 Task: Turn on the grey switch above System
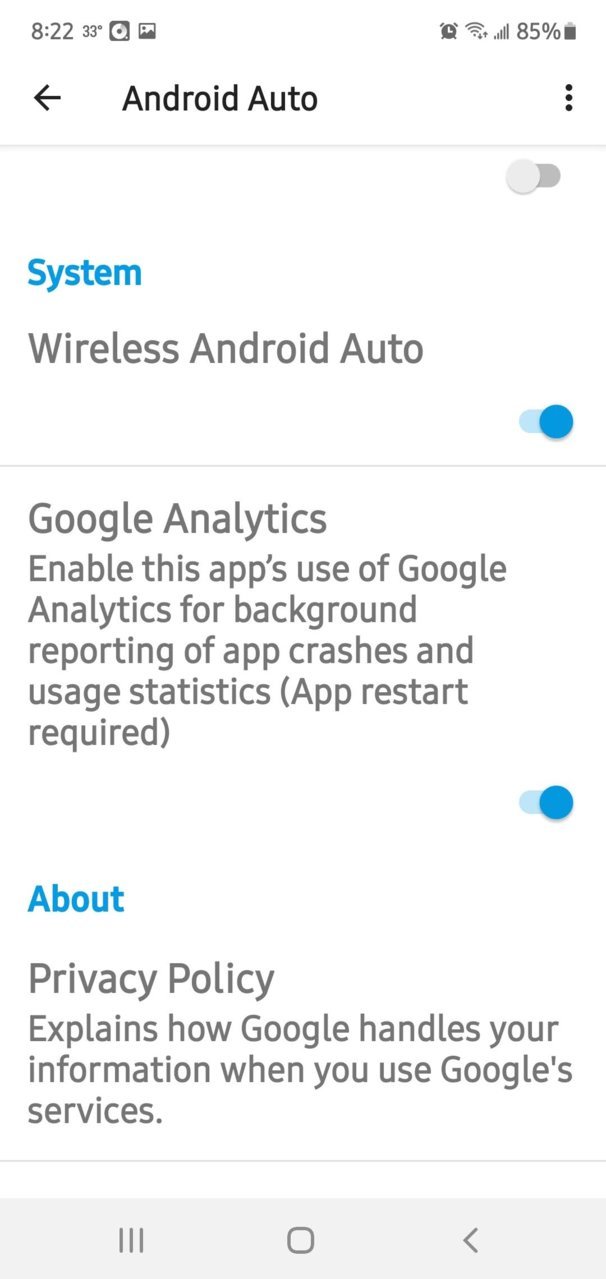534,177
